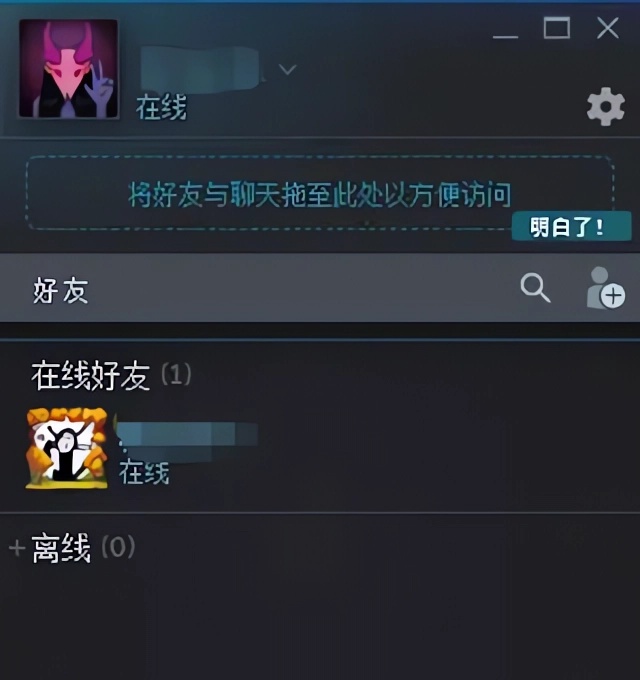Open your profile avatar

coord(68,68)
